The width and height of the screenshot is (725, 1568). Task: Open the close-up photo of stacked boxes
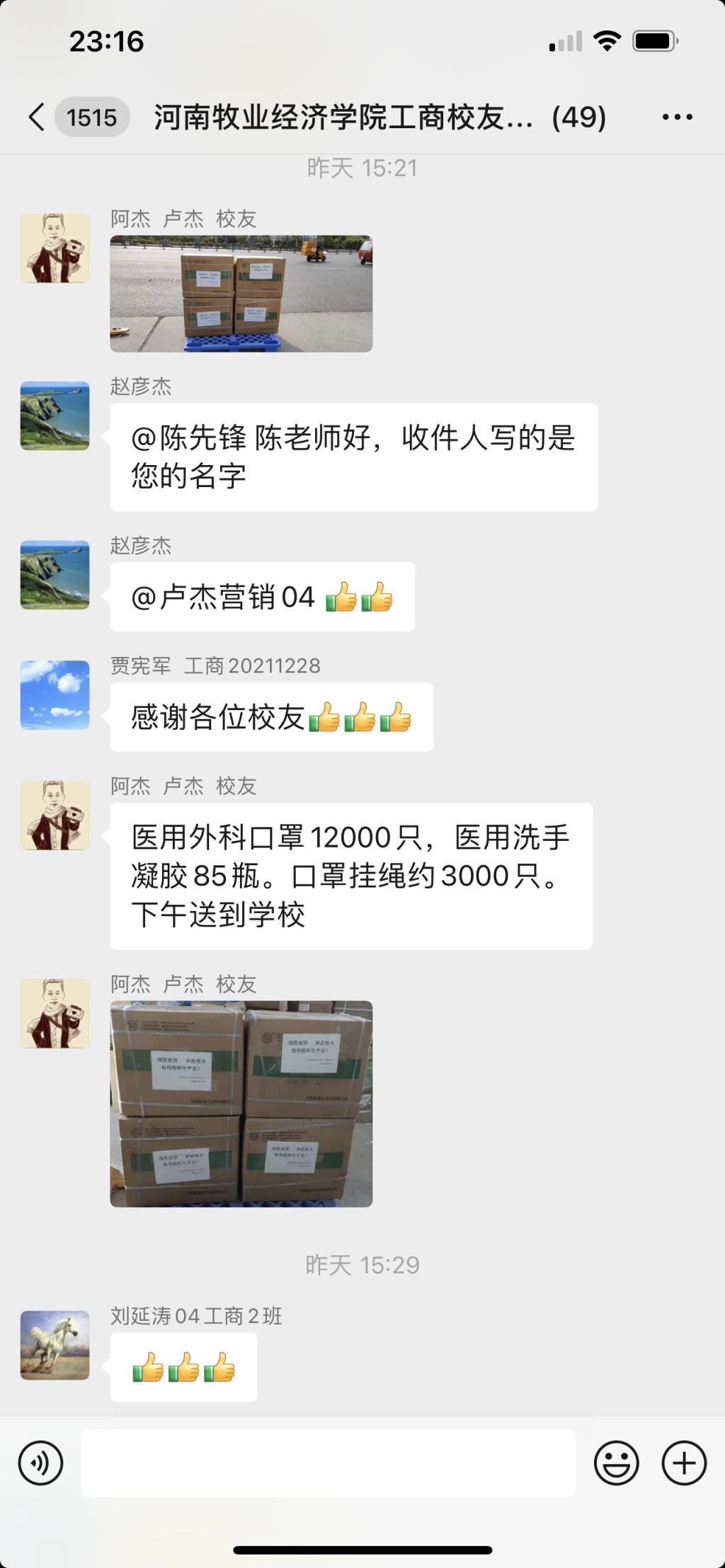coord(241,1103)
